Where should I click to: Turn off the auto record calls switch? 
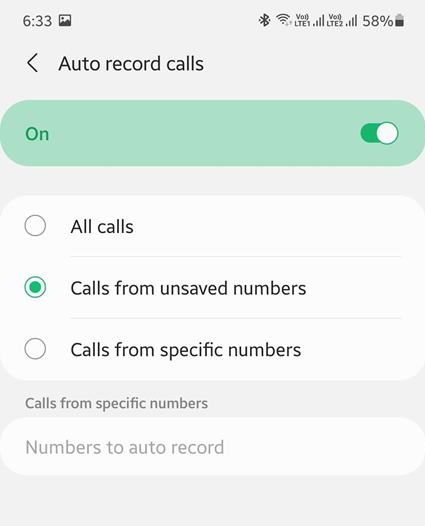click(x=379, y=133)
